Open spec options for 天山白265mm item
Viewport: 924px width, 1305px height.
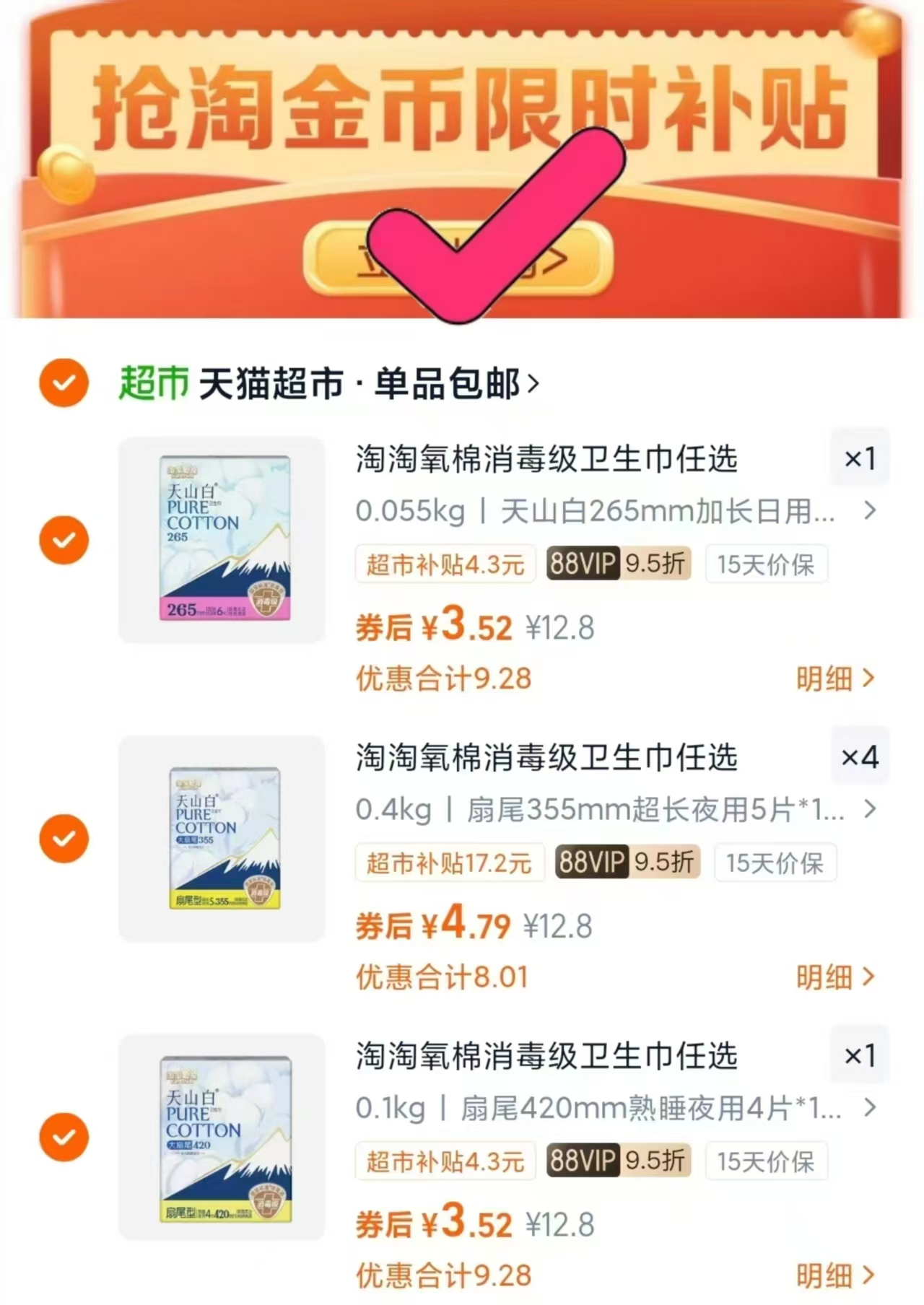pyautogui.click(x=871, y=512)
